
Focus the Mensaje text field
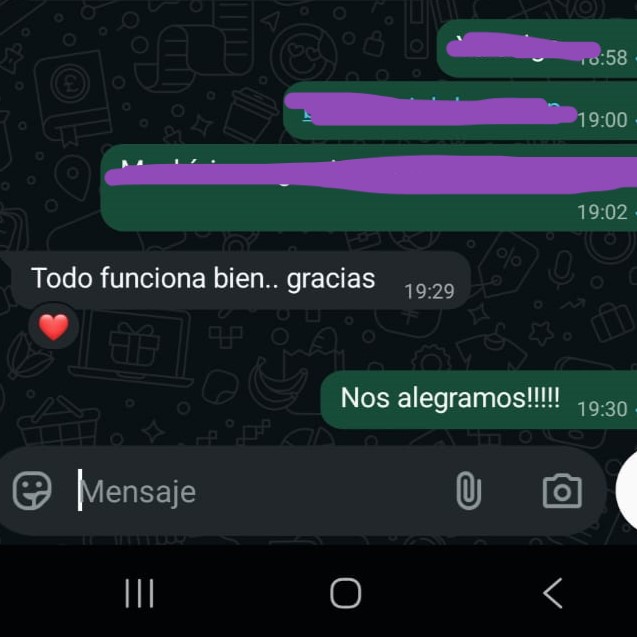tap(250, 492)
